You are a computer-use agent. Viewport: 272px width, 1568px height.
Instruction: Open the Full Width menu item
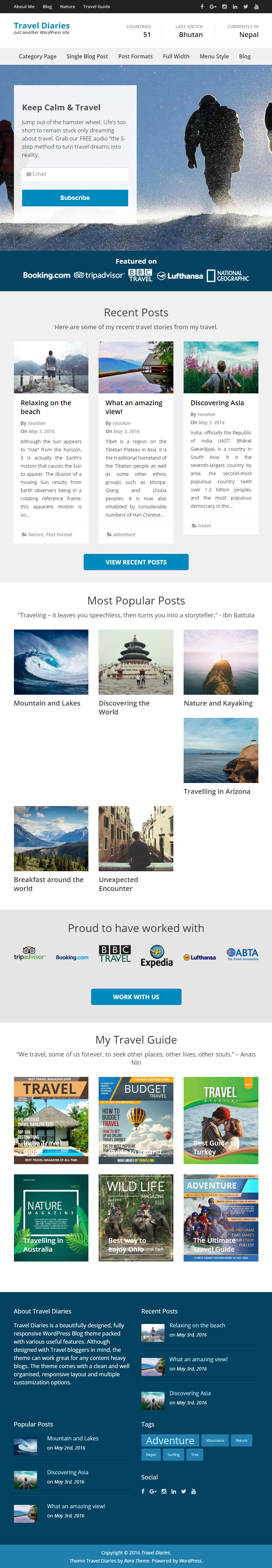click(x=176, y=57)
